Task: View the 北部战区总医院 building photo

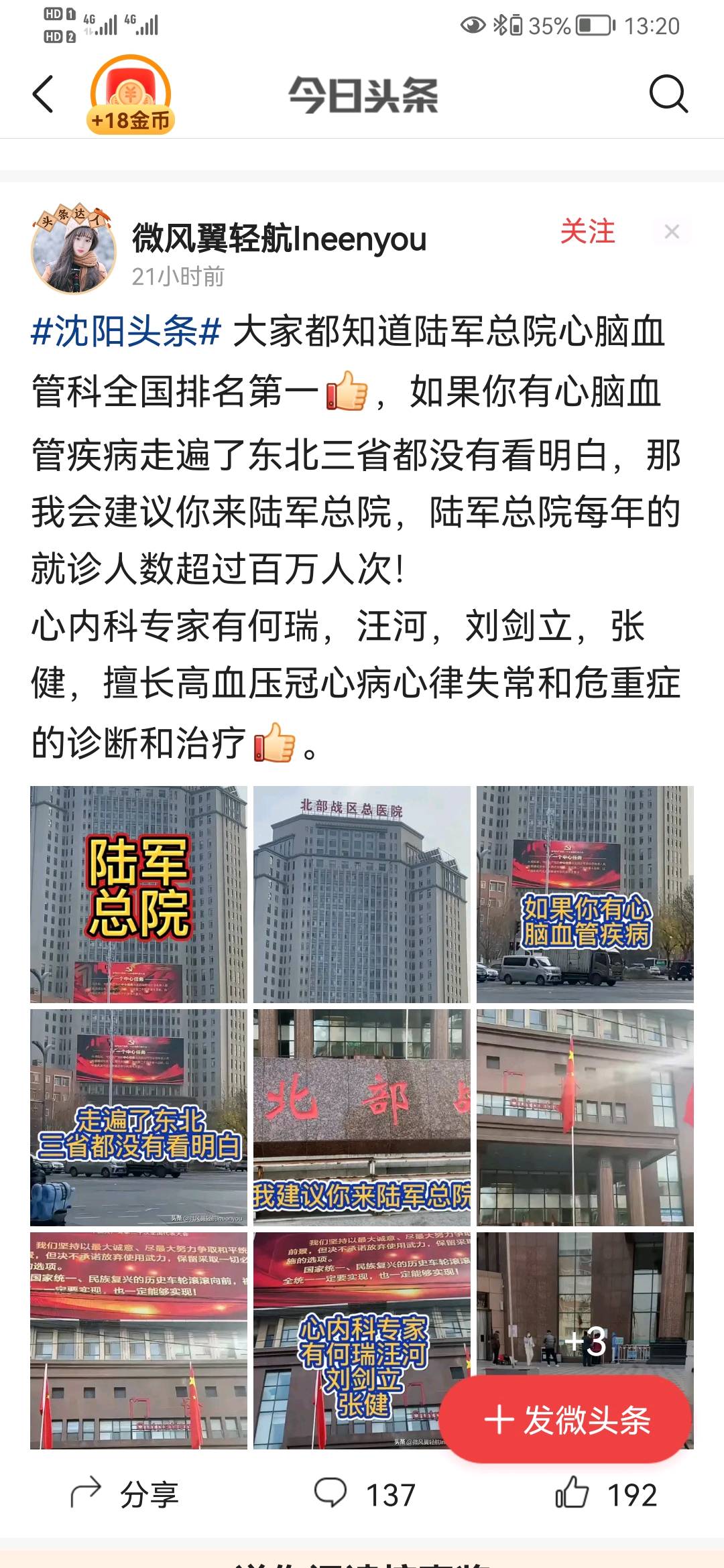Action: point(362,894)
